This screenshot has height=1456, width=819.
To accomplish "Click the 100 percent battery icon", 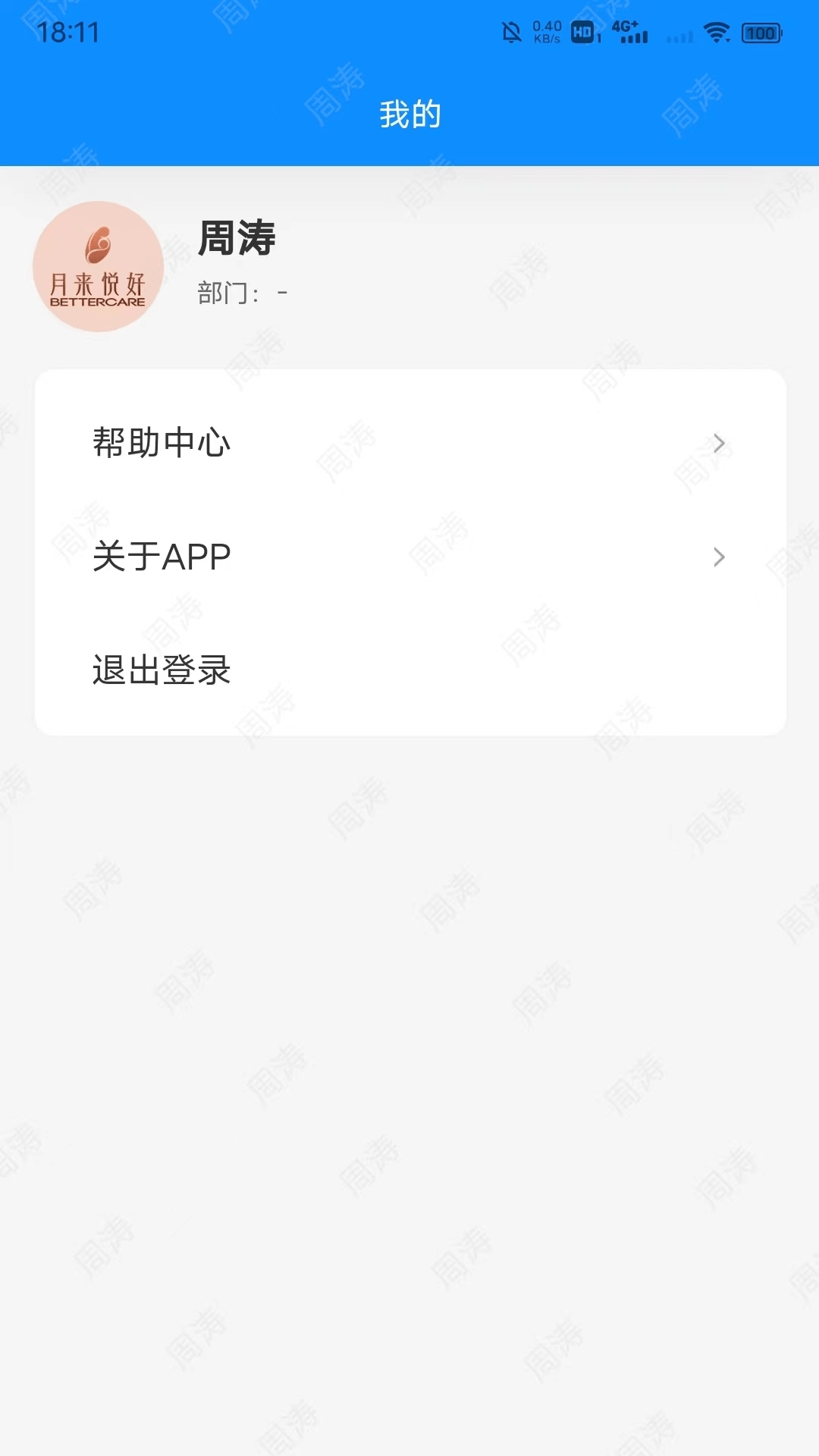I will coord(761,33).
